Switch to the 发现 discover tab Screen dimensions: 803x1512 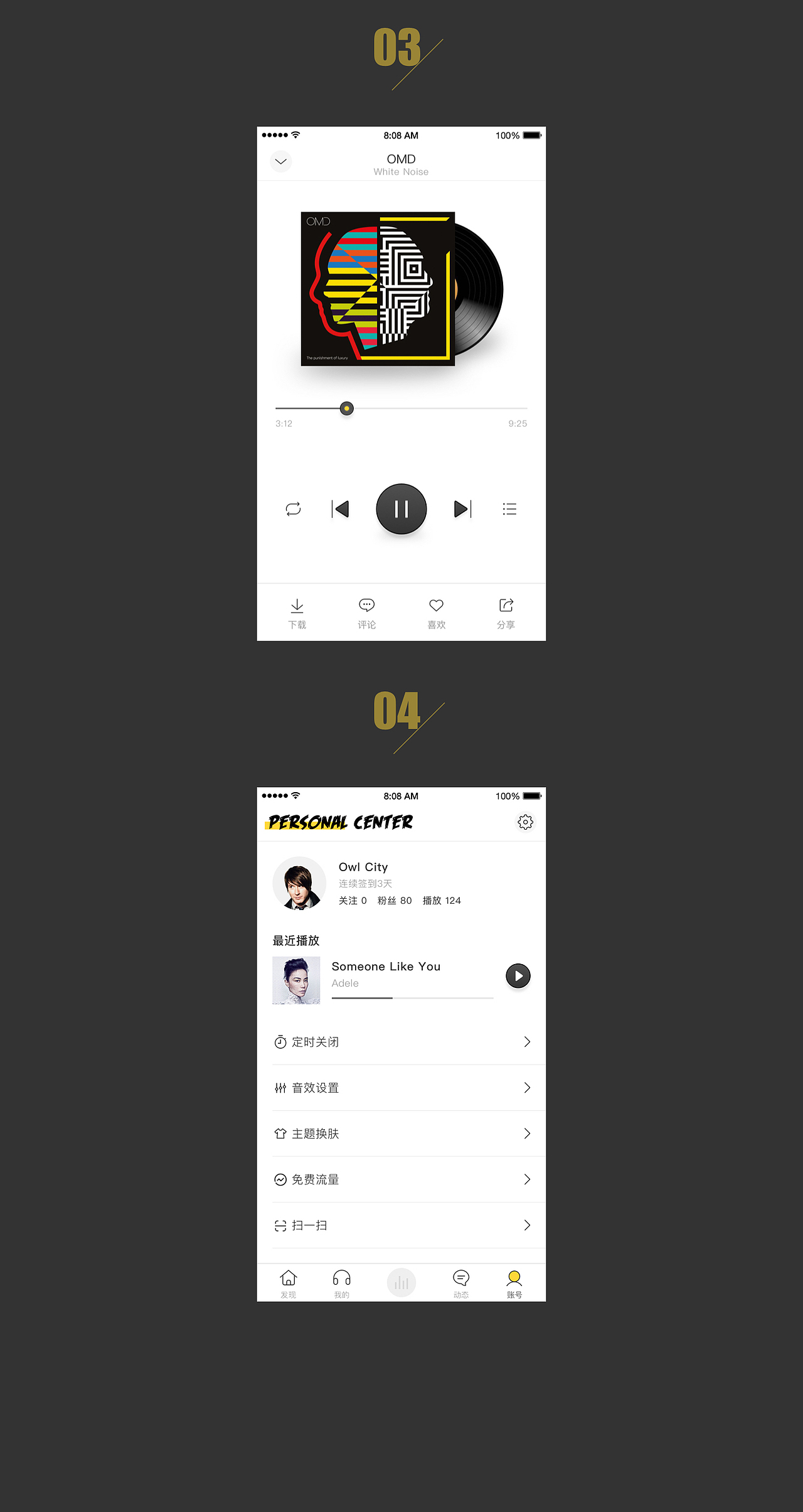[x=288, y=1282]
